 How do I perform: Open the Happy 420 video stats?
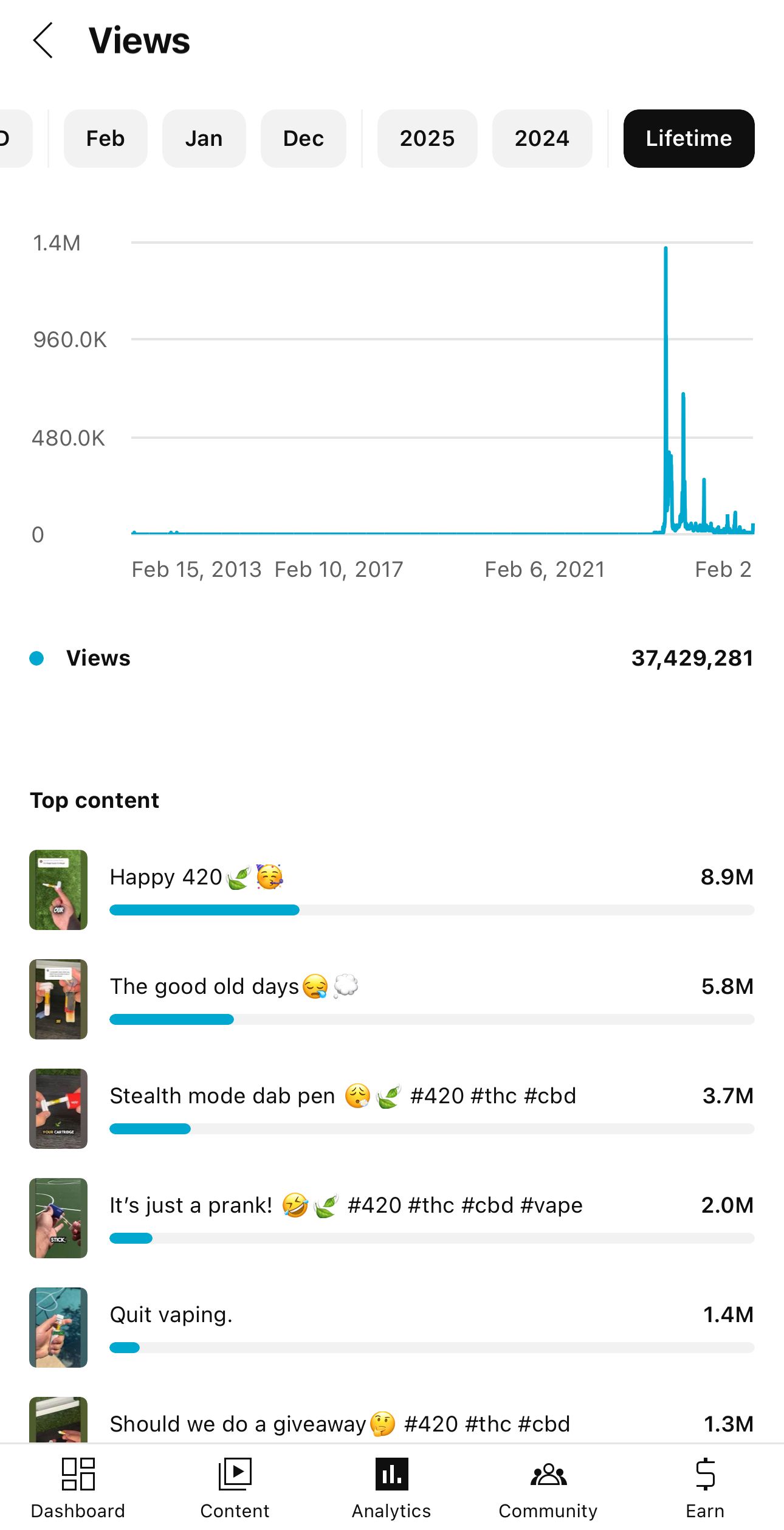click(392, 889)
